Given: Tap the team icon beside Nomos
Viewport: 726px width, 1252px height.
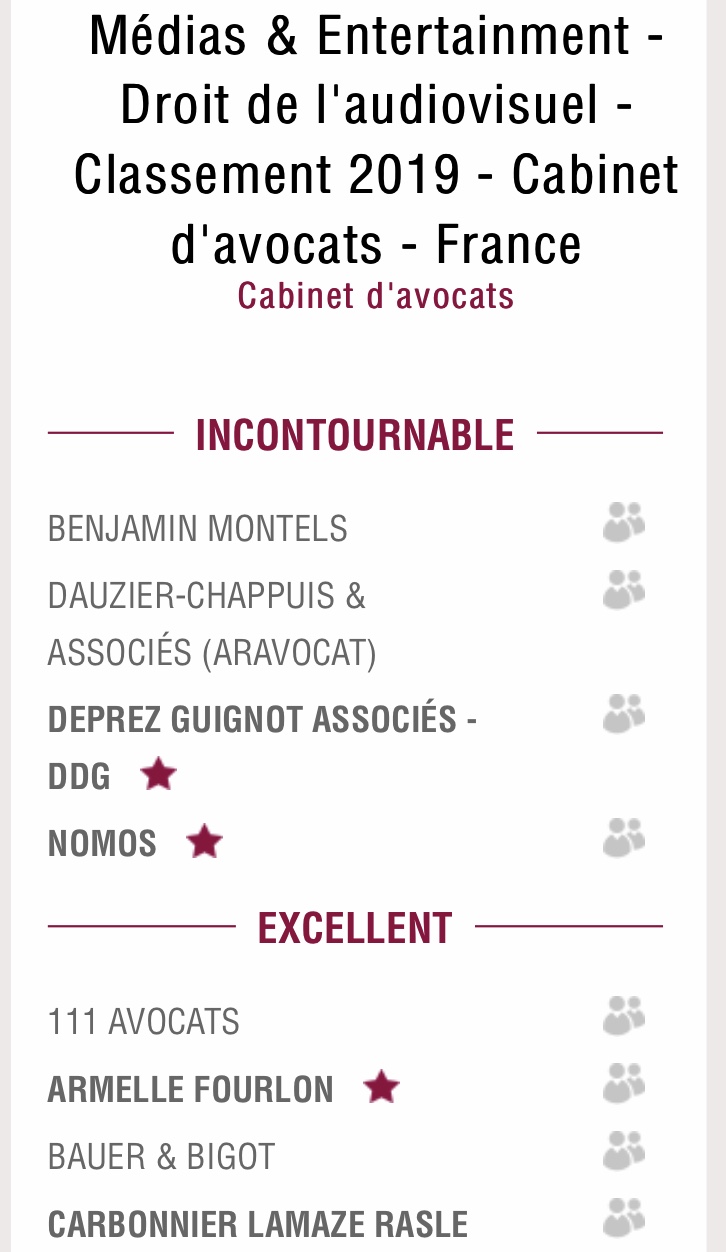Looking at the screenshot, I should click(x=624, y=838).
